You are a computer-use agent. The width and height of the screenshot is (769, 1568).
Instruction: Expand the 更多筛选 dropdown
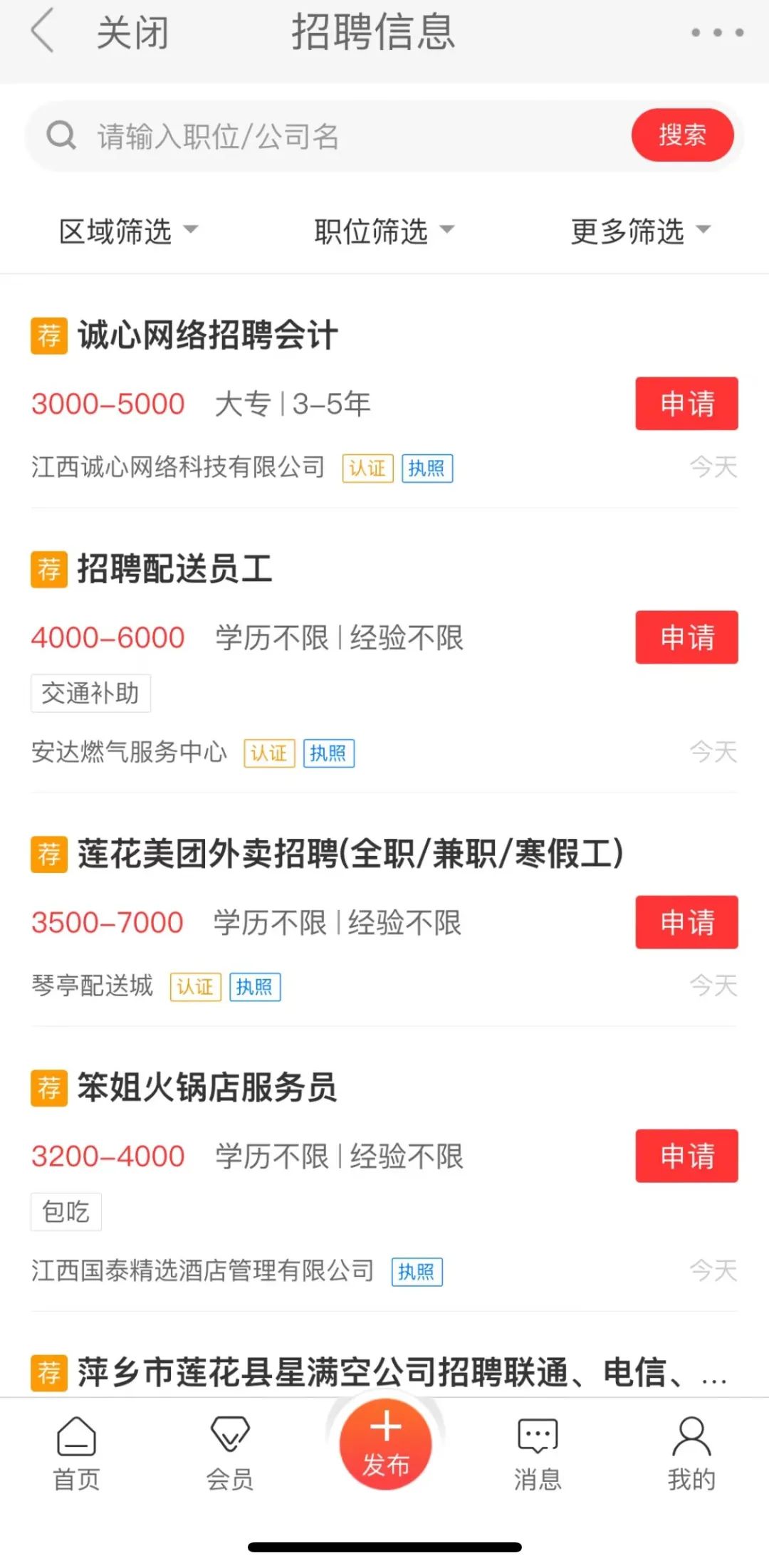coord(640,231)
